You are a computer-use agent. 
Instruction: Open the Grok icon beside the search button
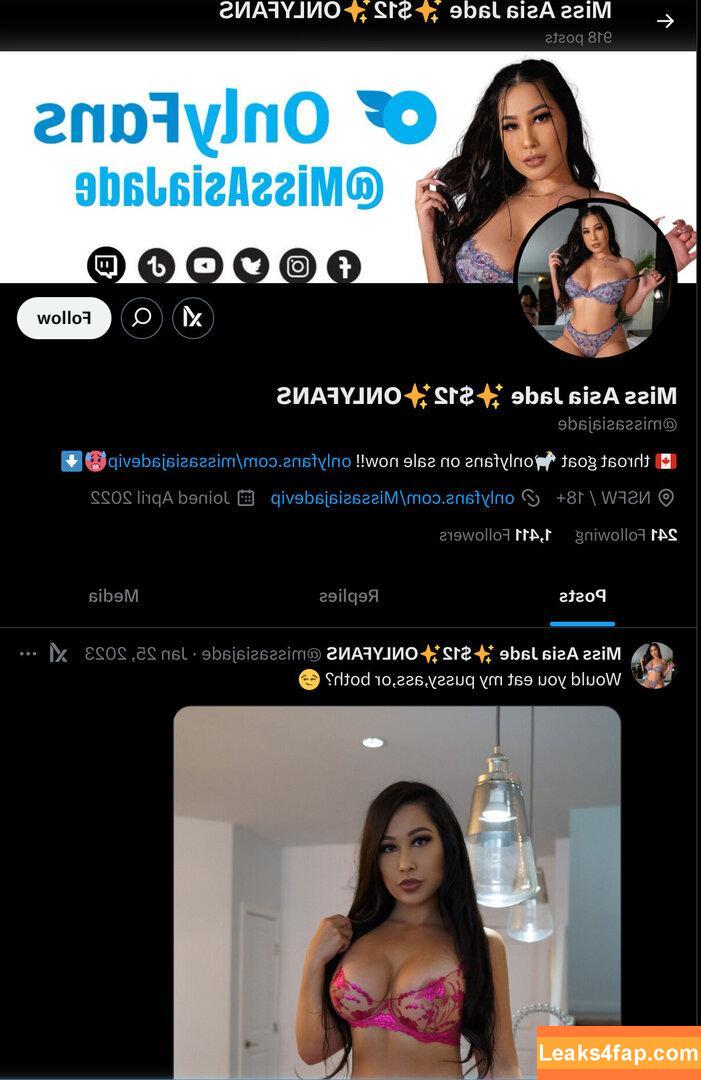(193, 318)
